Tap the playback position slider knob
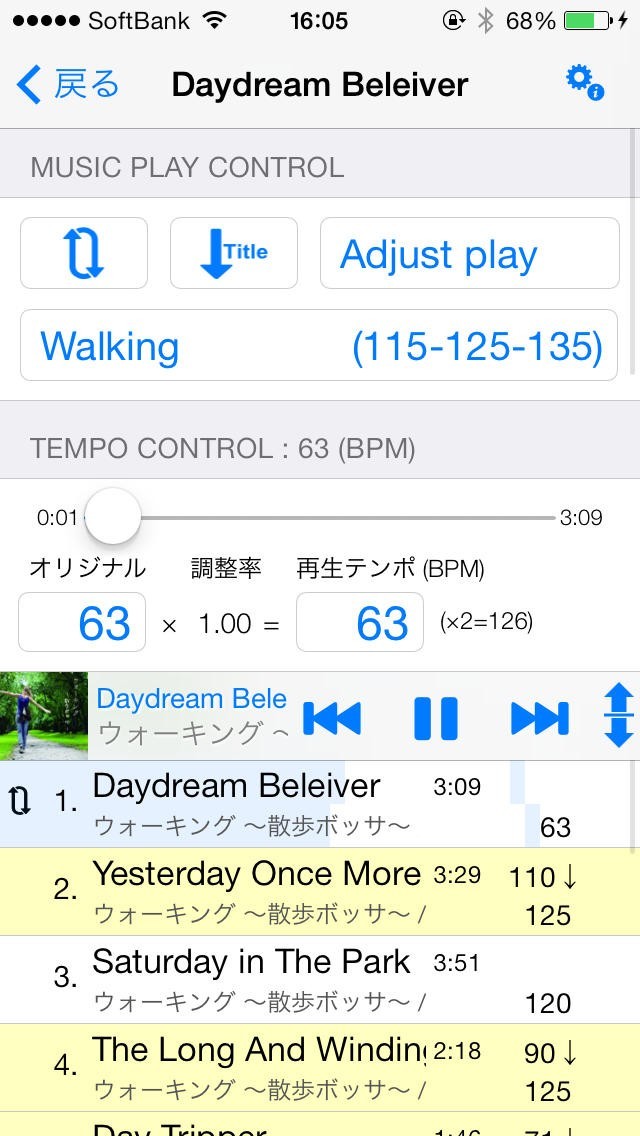The image size is (640, 1136). (x=113, y=517)
